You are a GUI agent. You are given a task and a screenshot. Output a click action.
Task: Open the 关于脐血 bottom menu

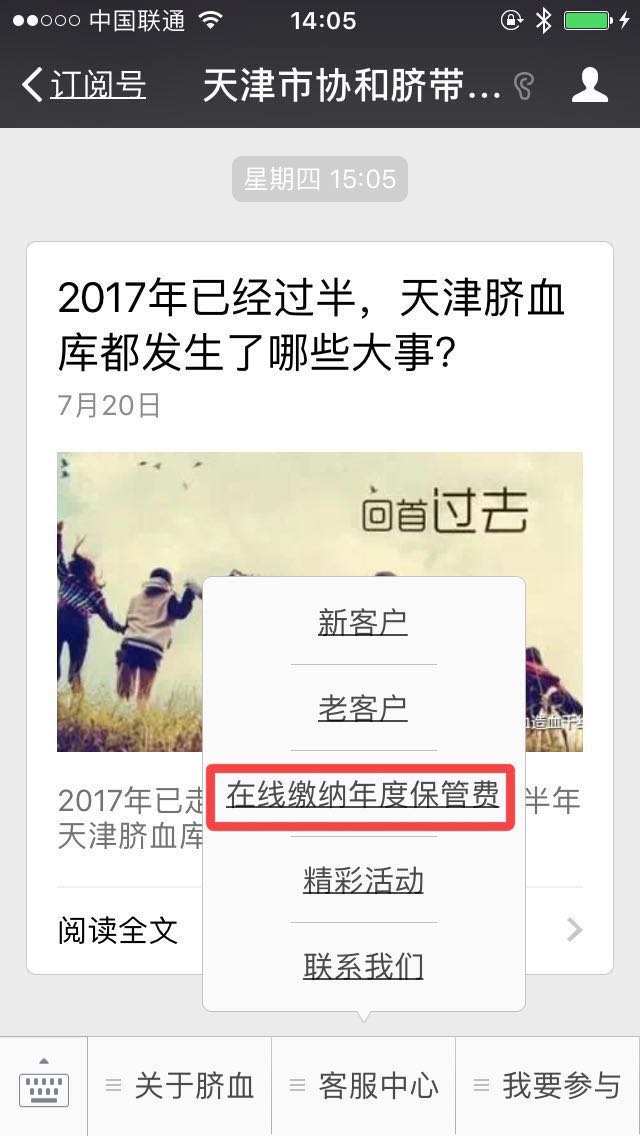pyautogui.click(x=180, y=1086)
